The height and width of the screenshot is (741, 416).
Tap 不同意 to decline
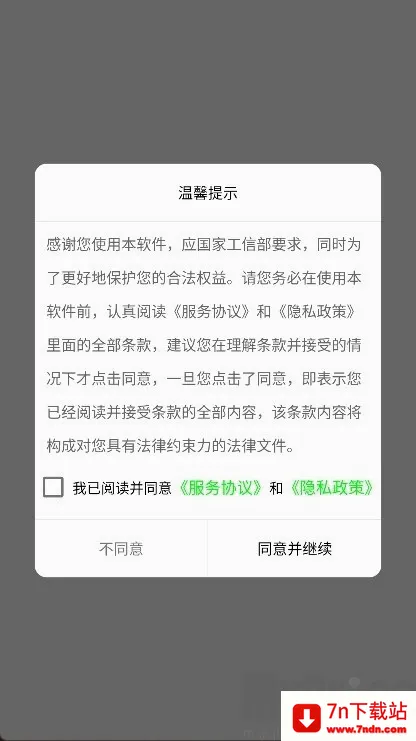tap(121, 549)
